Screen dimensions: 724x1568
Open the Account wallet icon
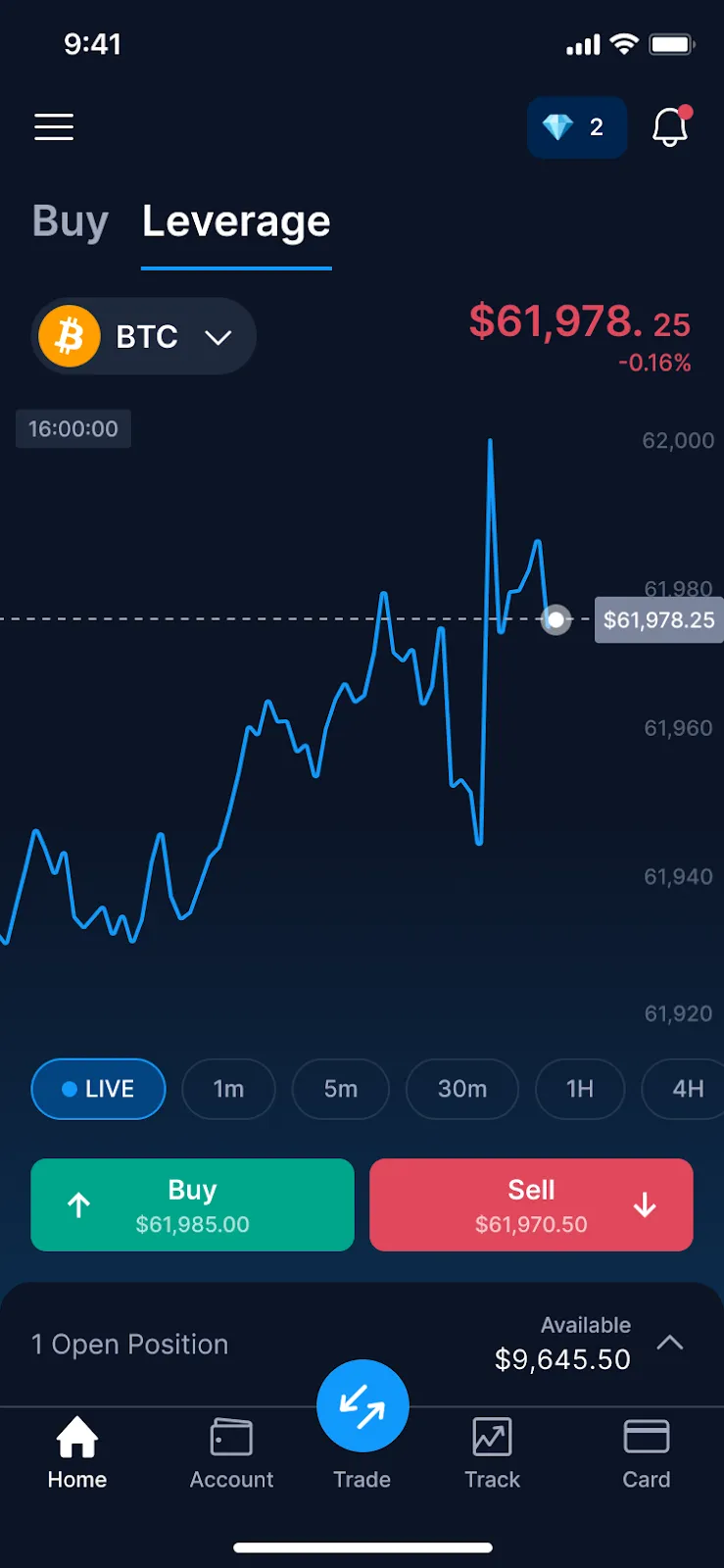click(x=231, y=1438)
